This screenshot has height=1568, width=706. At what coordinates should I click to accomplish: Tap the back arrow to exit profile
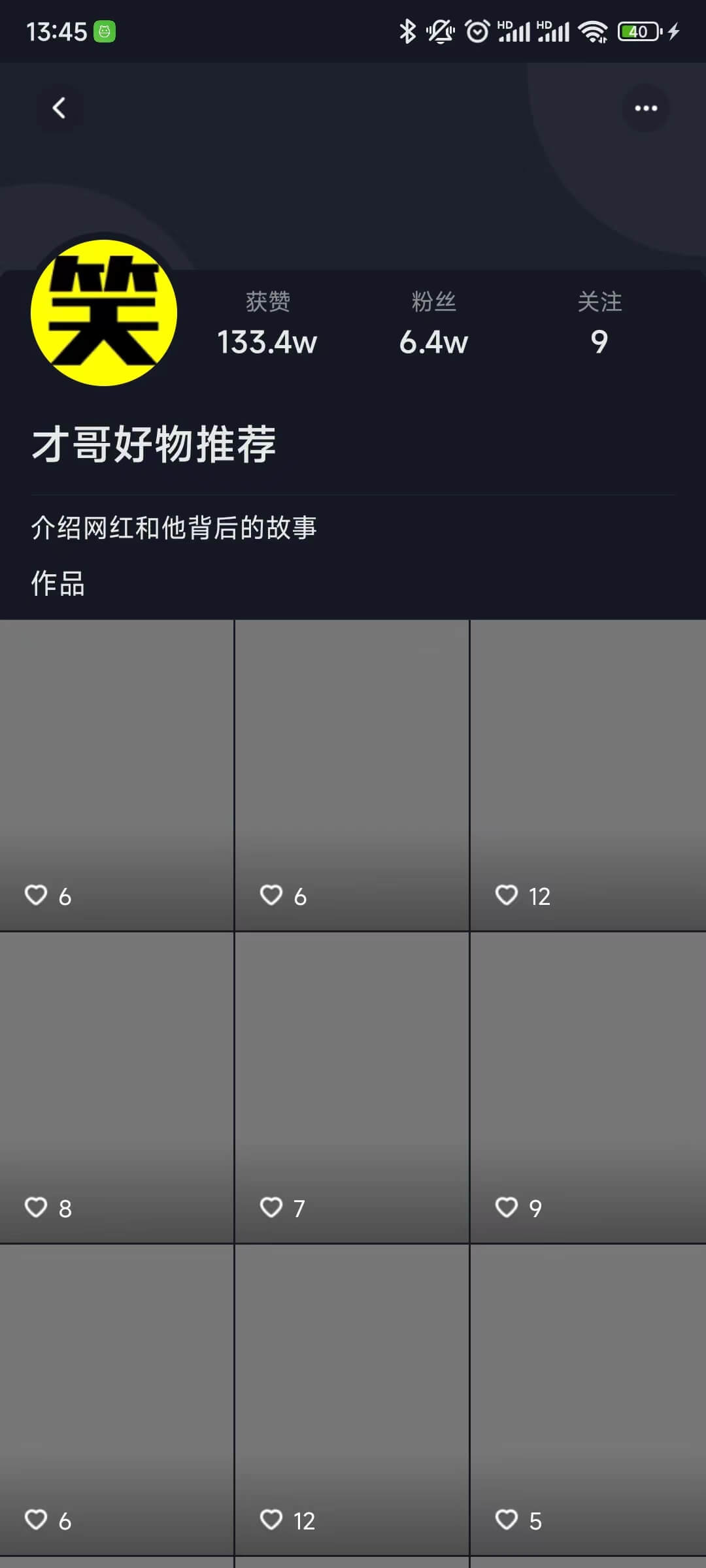[x=60, y=108]
